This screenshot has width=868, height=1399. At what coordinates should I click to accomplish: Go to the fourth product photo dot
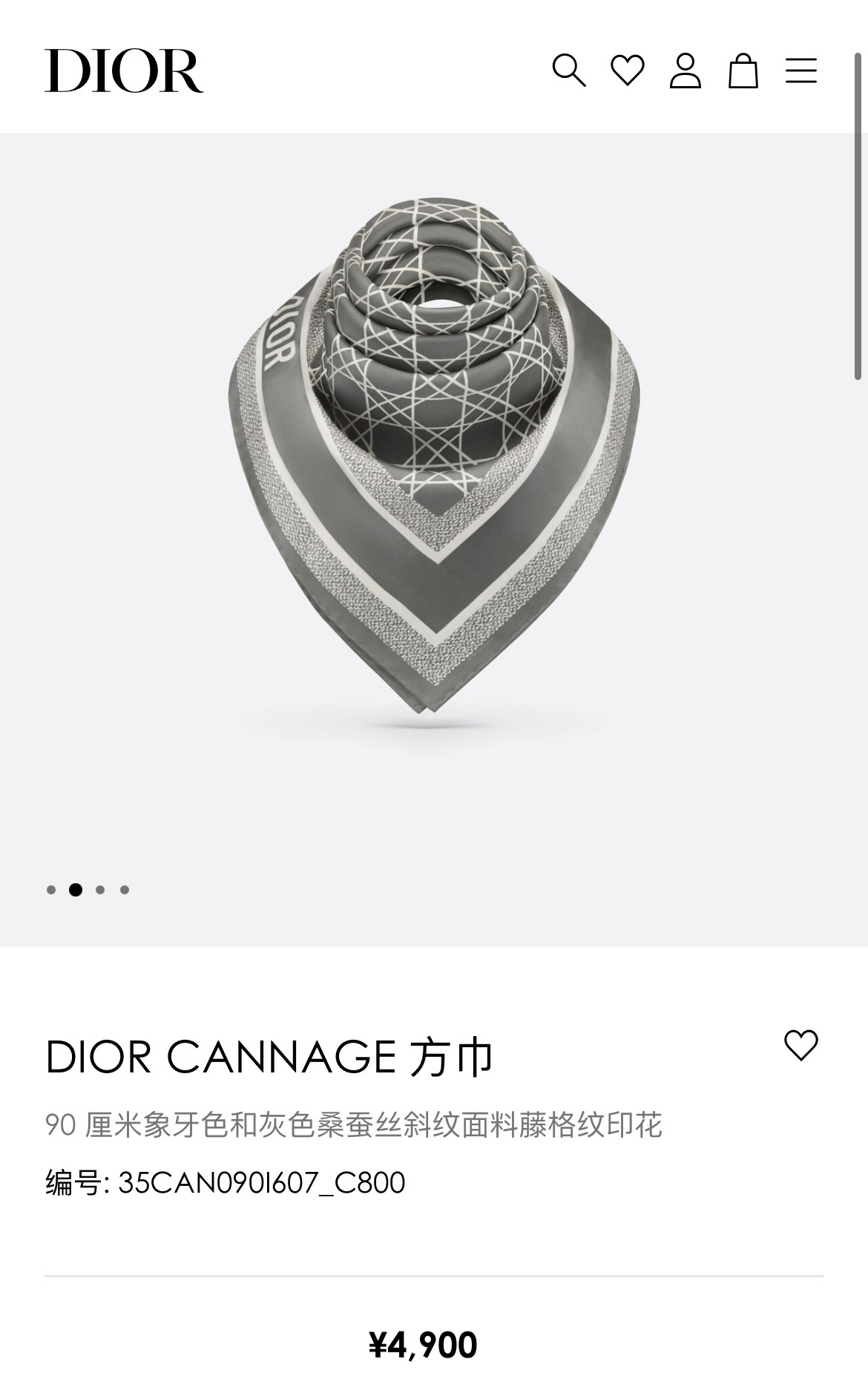[x=125, y=890]
